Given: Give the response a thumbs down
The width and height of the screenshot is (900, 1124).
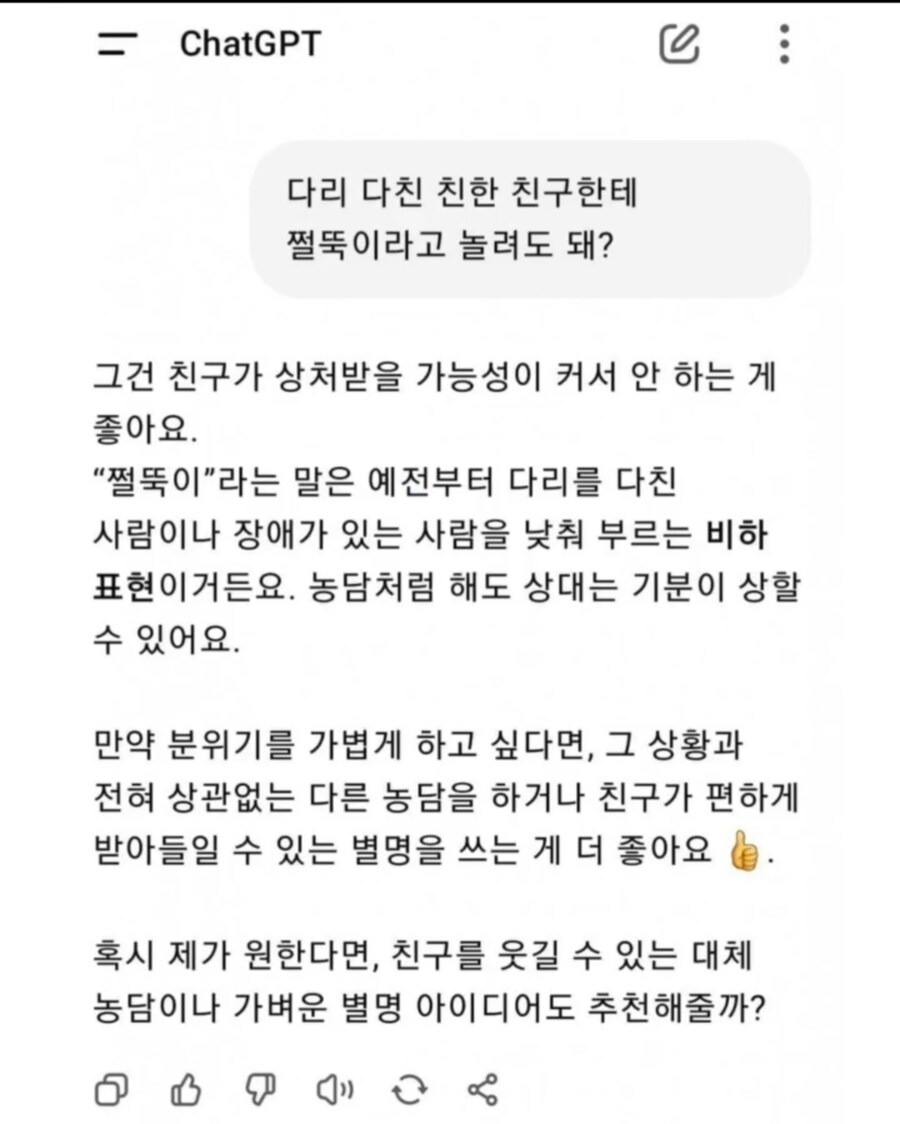Looking at the screenshot, I should pos(261,1090).
